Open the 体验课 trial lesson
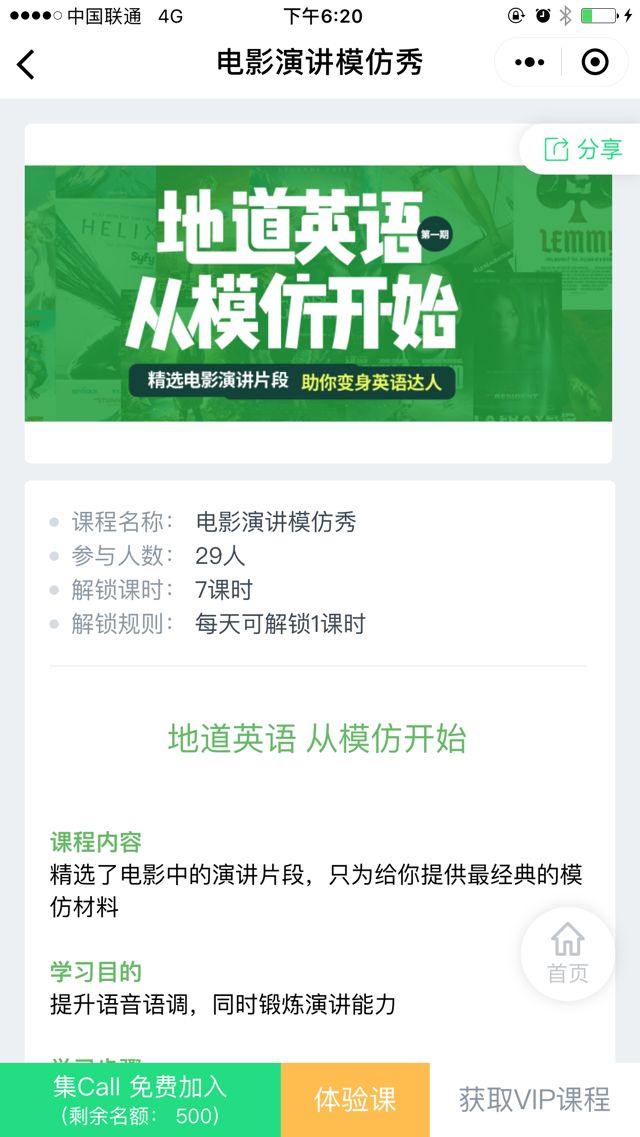640x1137 pixels. [355, 1099]
